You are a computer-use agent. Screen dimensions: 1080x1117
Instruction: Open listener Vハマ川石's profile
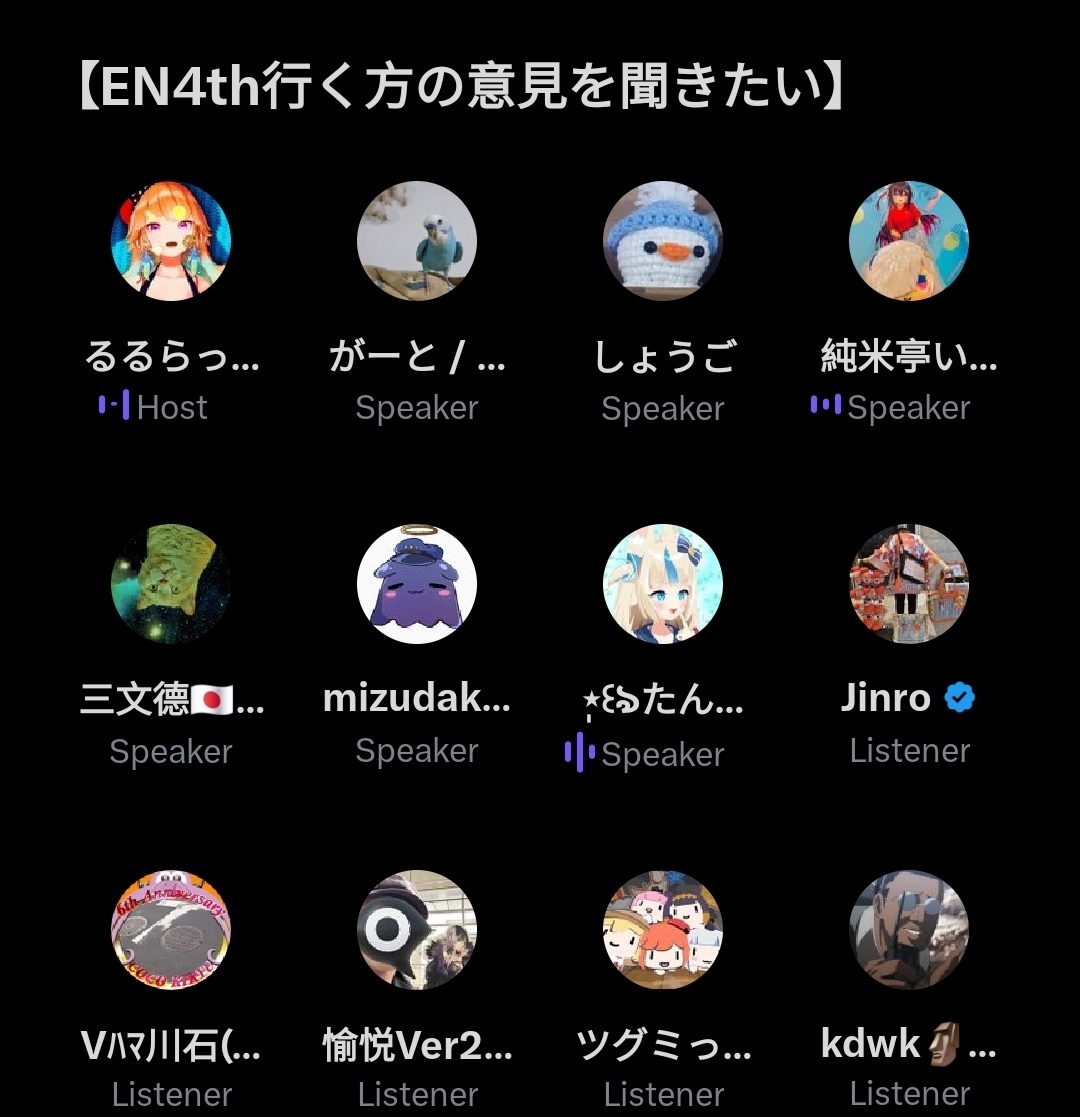click(171, 929)
